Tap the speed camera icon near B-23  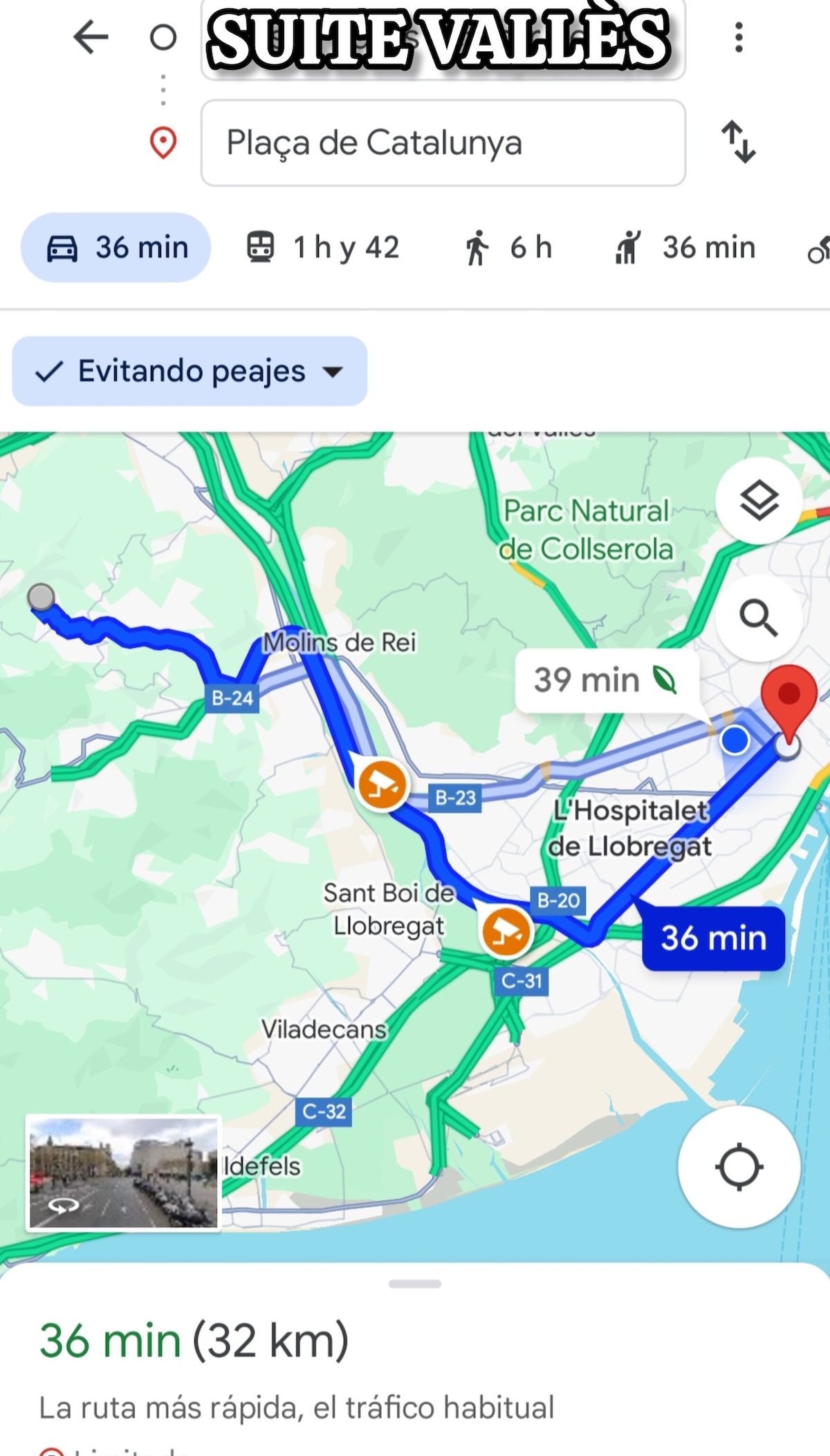[x=382, y=785]
